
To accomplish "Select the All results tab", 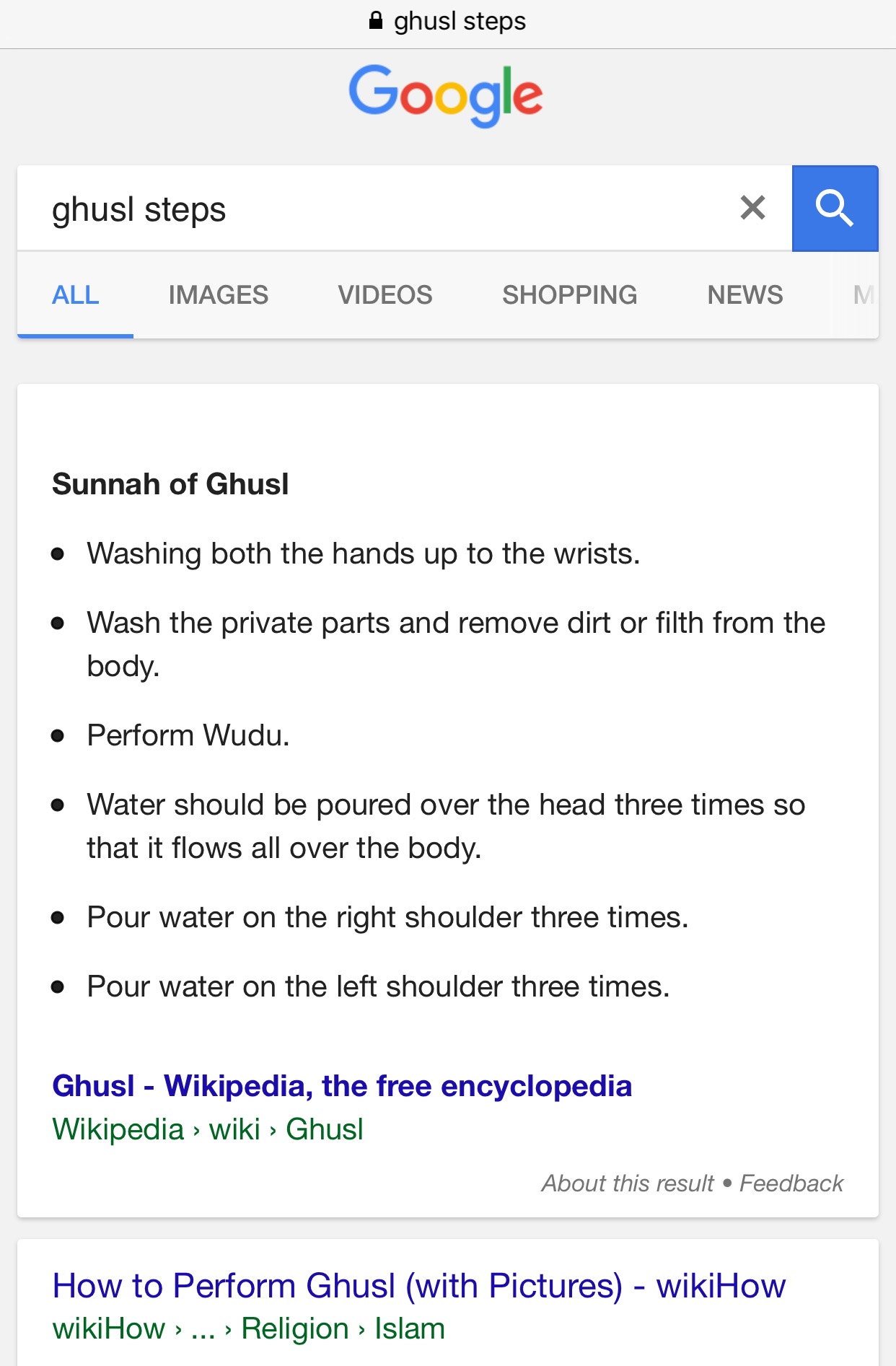I will [75, 295].
